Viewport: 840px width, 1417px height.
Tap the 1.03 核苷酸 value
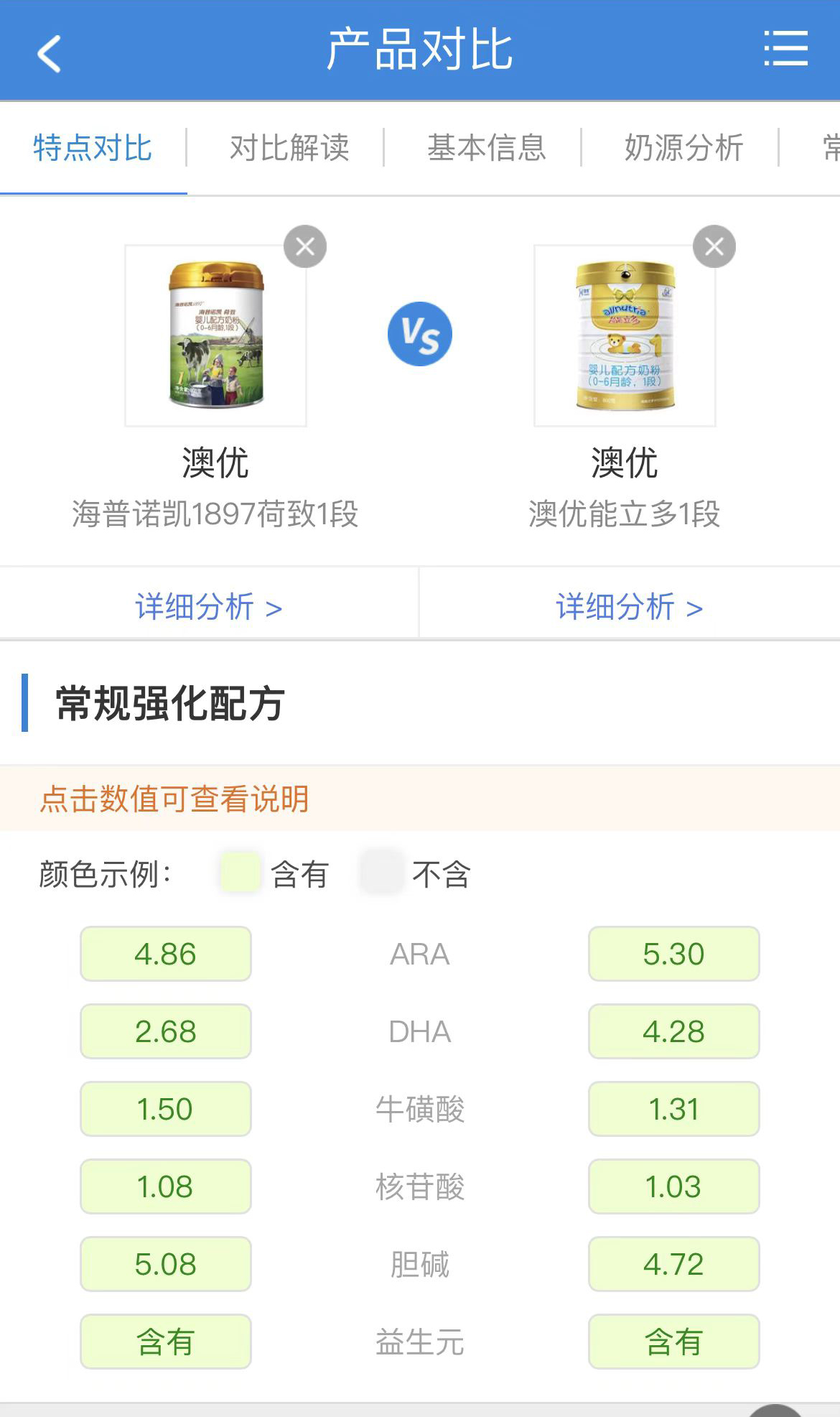(673, 1186)
